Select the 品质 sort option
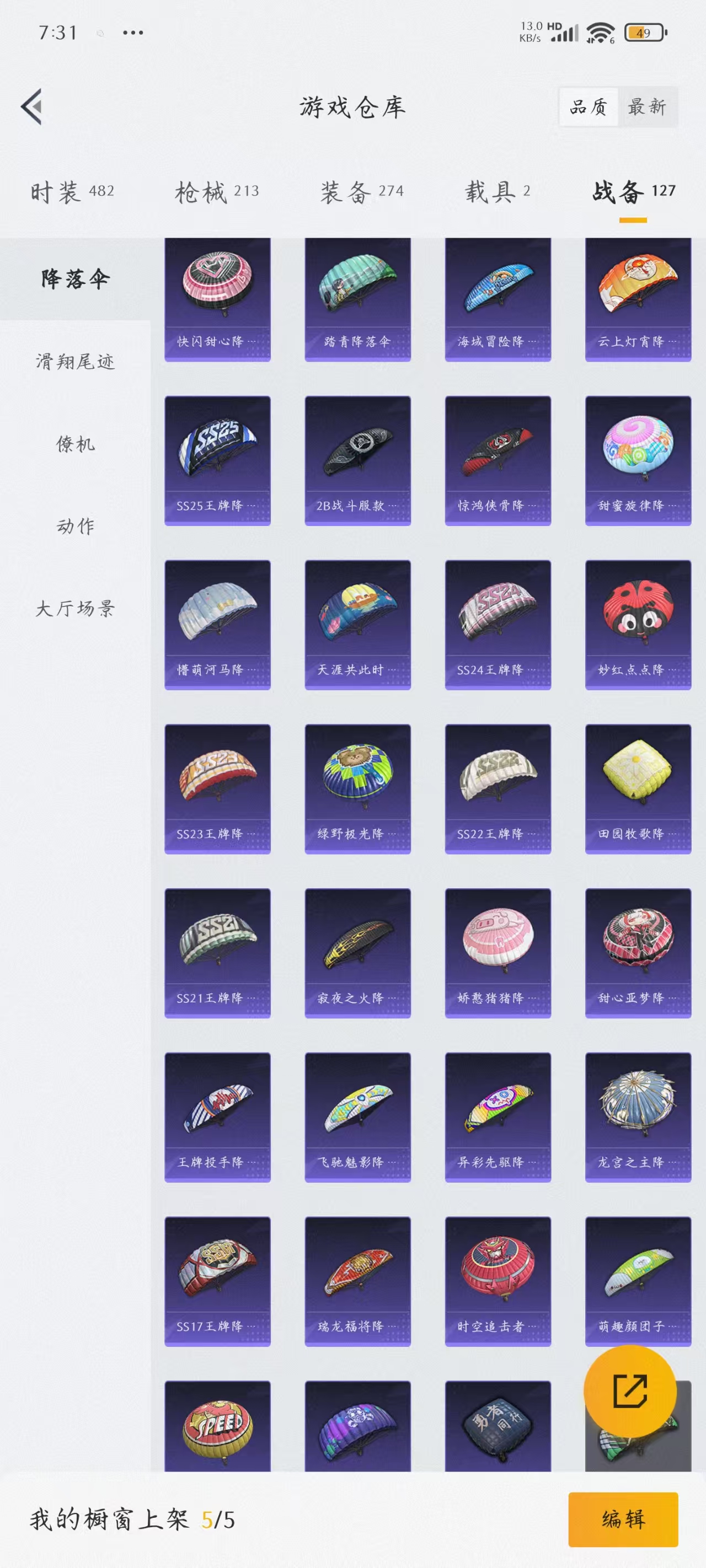Image resolution: width=706 pixels, height=1568 pixels. pos(588,107)
